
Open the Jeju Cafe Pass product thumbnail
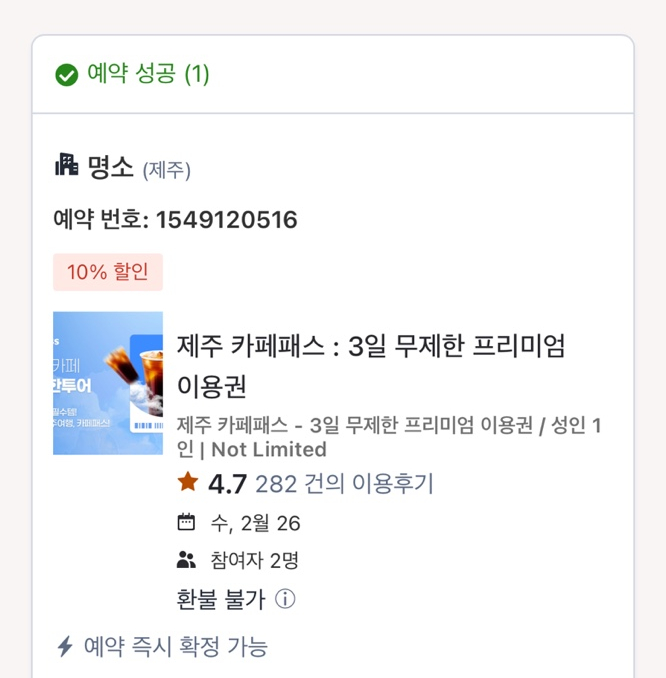[x=107, y=383]
